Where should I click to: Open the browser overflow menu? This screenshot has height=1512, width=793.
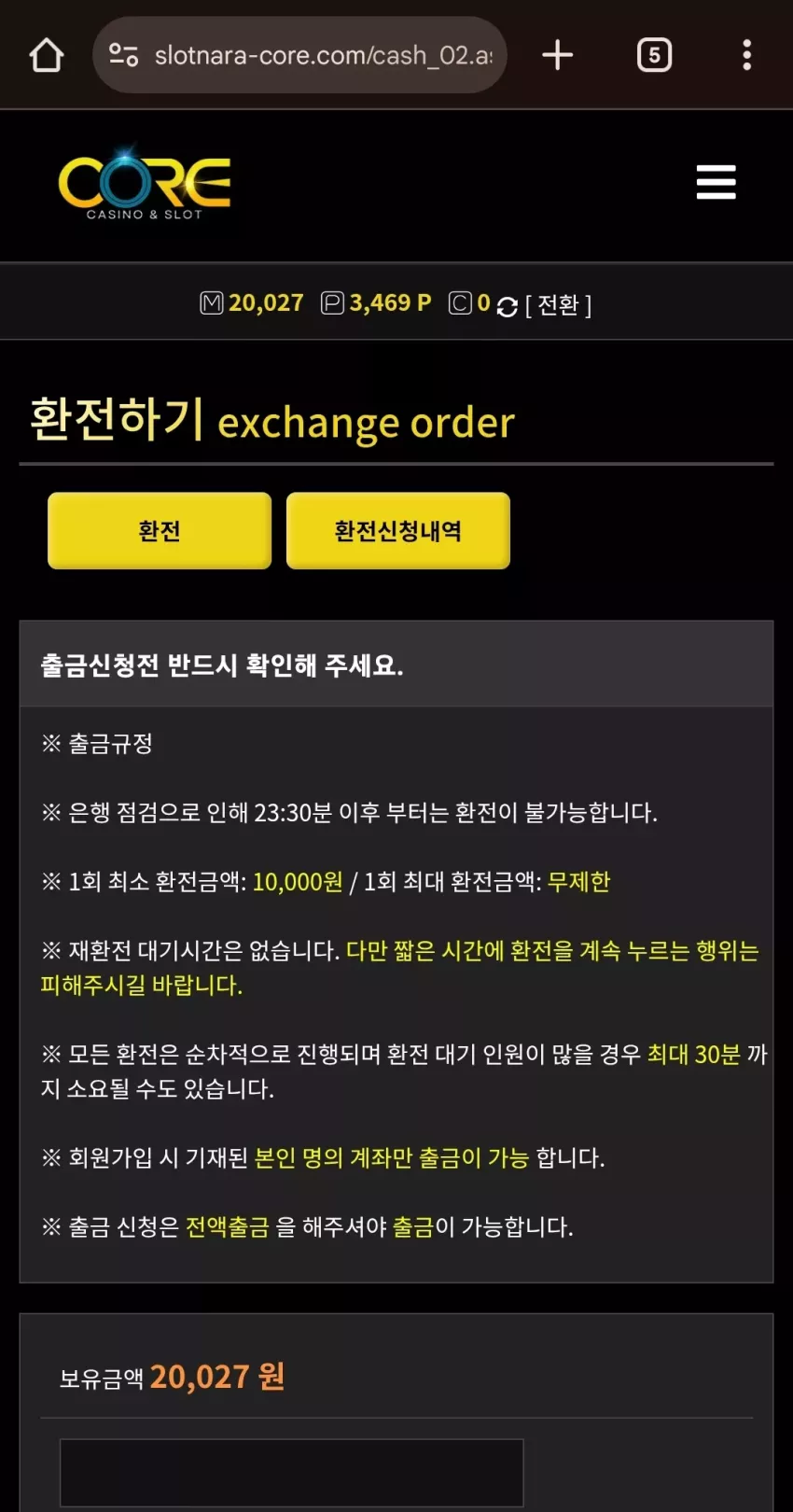click(x=746, y=55)
